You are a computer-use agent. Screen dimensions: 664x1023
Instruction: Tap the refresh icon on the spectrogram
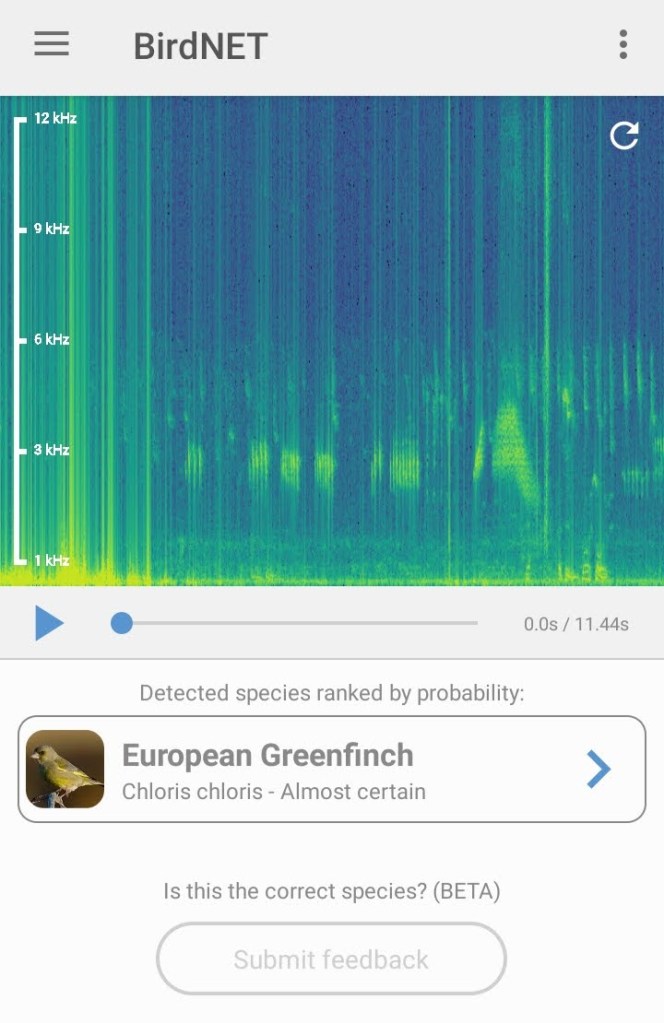[624, 136]
